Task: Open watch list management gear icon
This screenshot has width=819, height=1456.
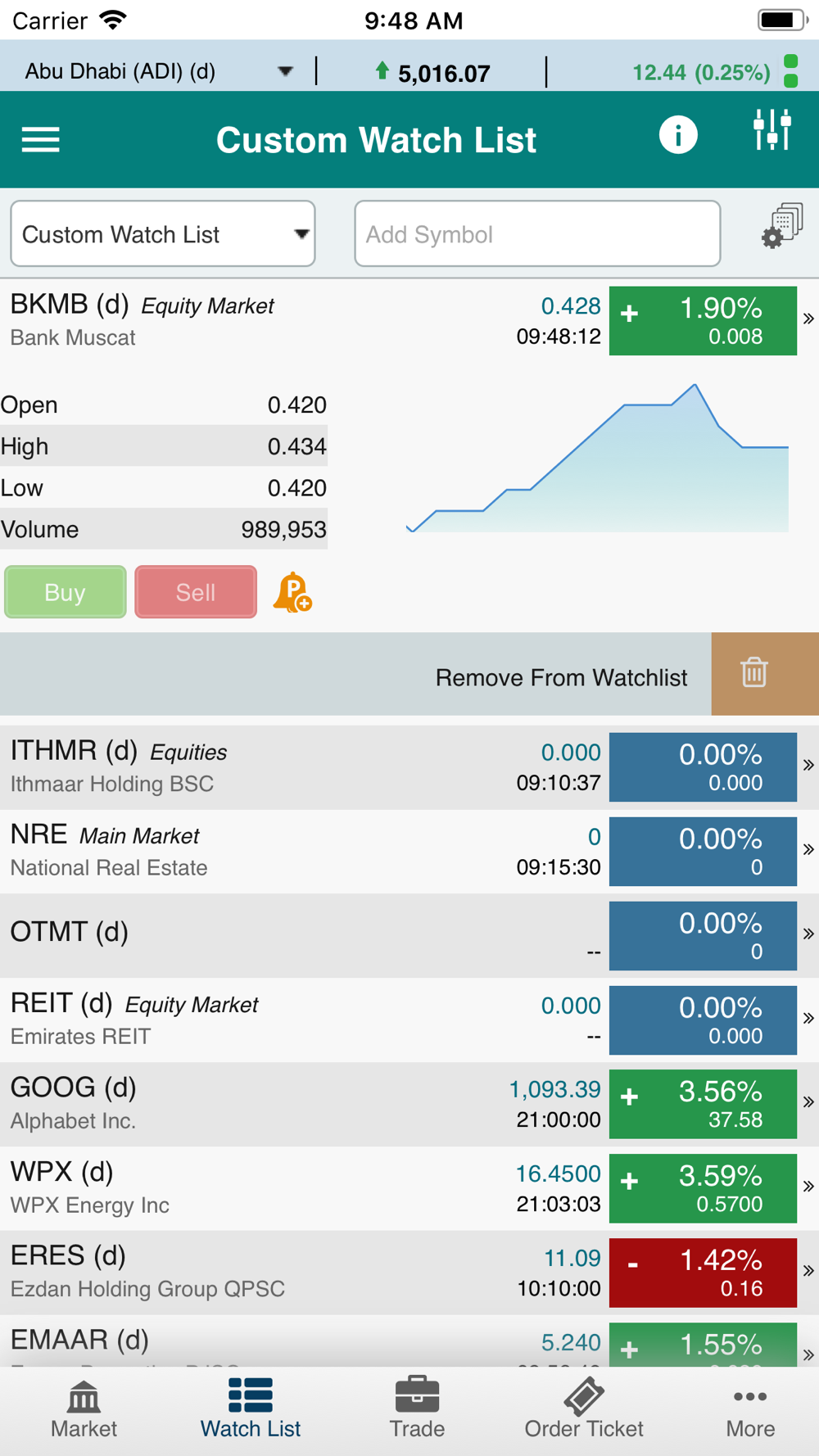Action: click(x=781, y=225)
